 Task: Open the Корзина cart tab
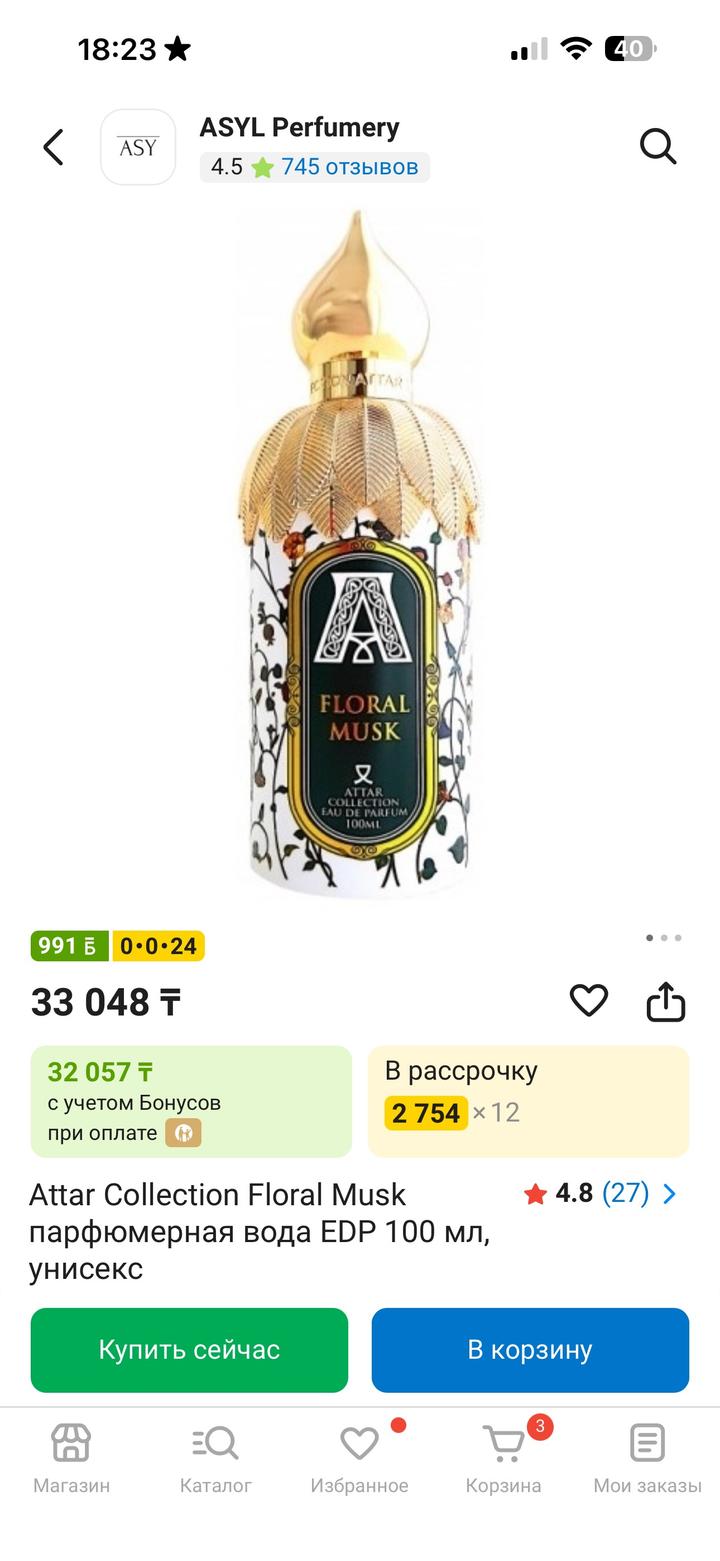pos(503,1459)
